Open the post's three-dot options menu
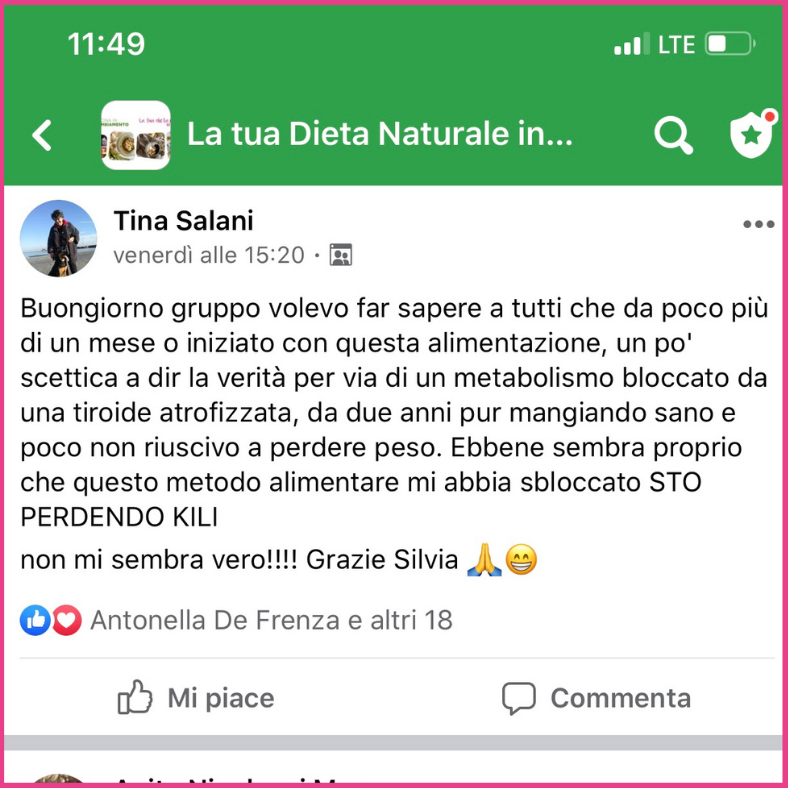Image resolution: width=788 pixels, height=788 pixels. [758, 224]
